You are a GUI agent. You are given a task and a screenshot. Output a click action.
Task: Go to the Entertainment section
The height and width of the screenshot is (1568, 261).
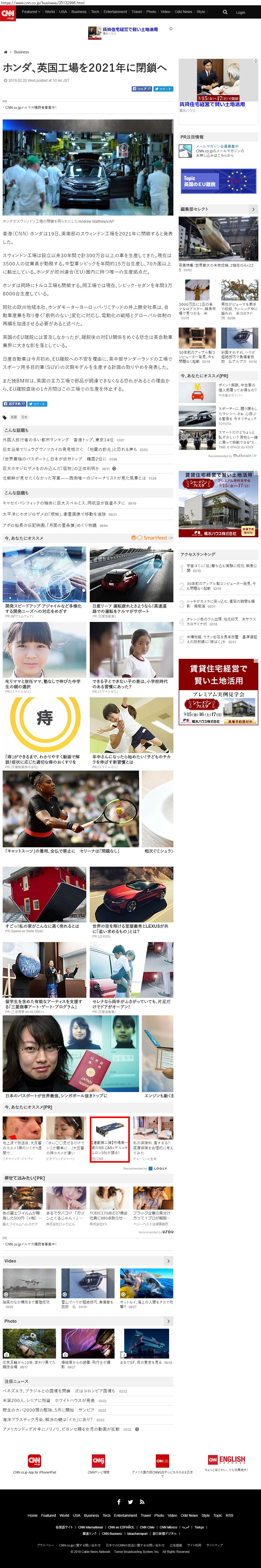[x=115, y=12]
